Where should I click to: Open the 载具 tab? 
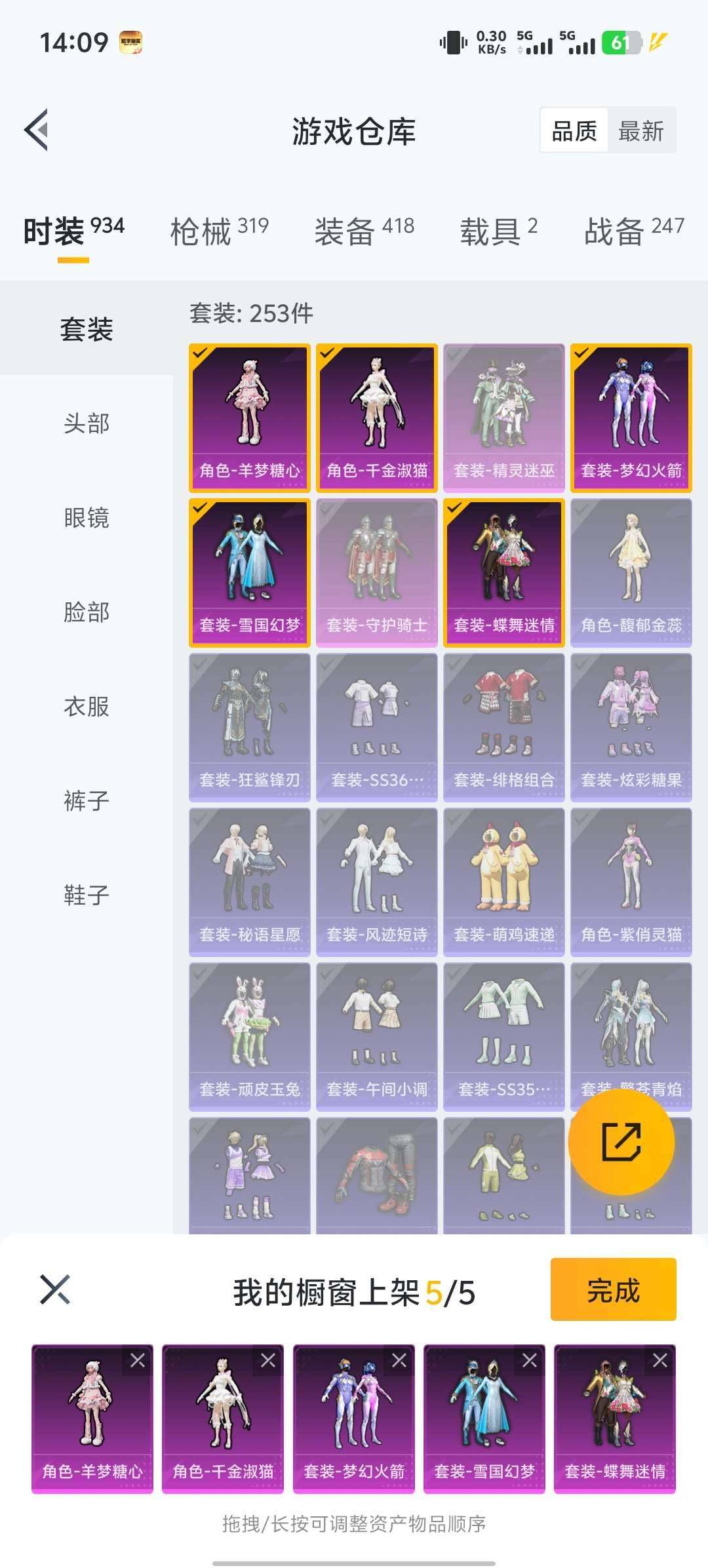click(x=498, y=231)
